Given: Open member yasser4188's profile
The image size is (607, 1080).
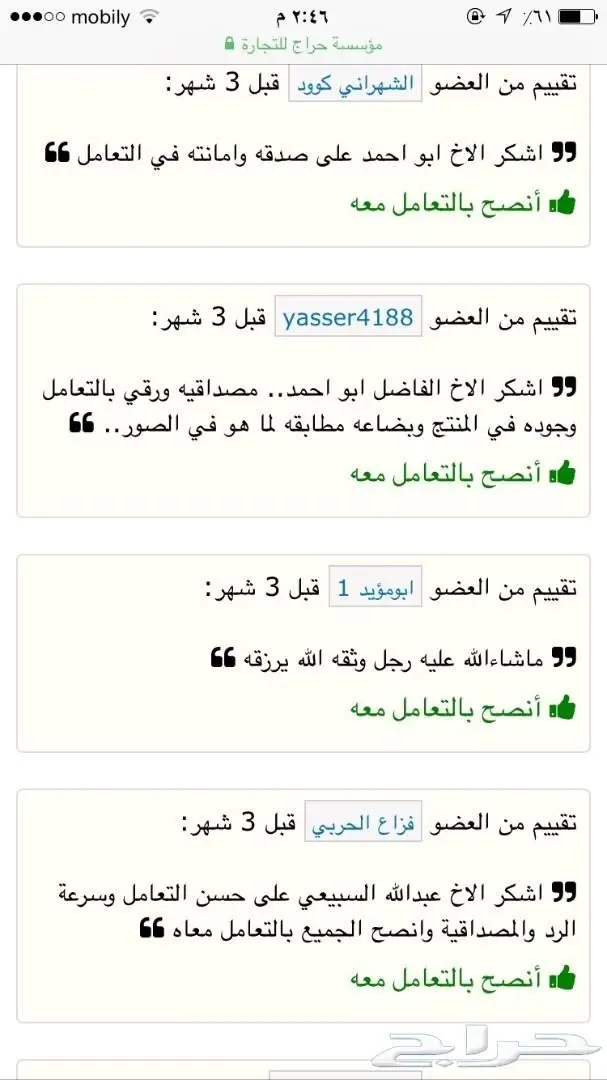Looking at the screenshot, I should [348, 318].
